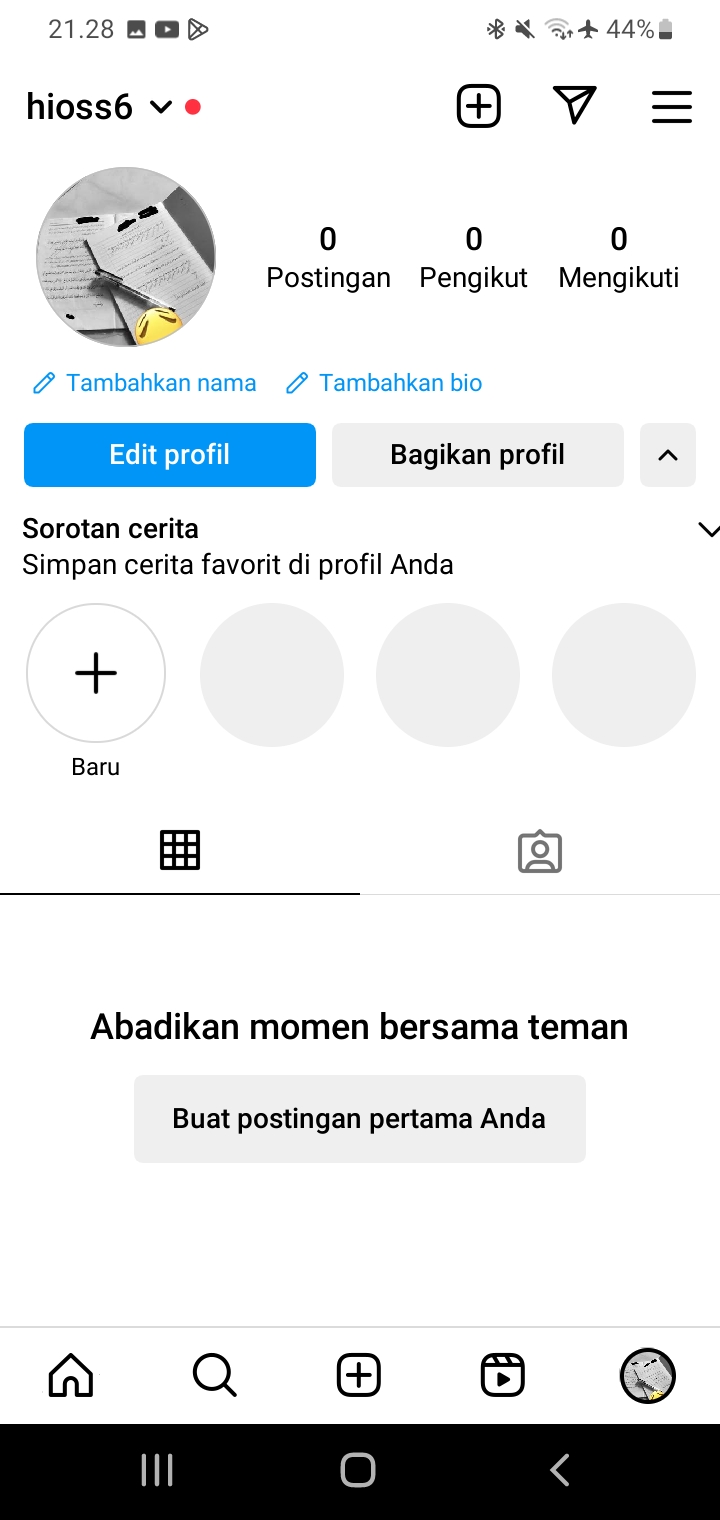Tap Buat postingan pertama Anda
Viewport: 720px width, 1520px height.
pos(360,1118)
